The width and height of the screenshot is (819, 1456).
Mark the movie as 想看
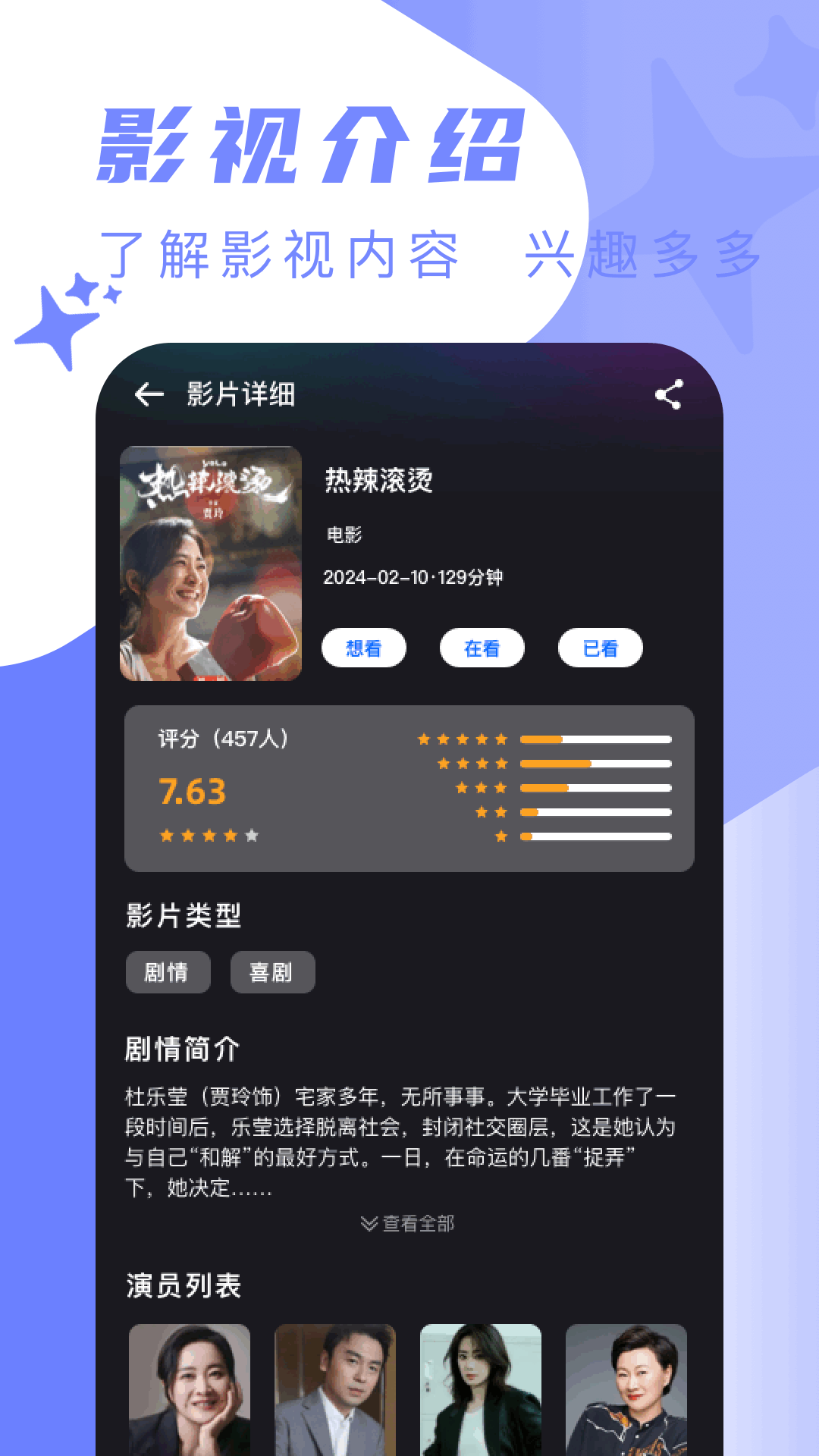pos(364,648)
